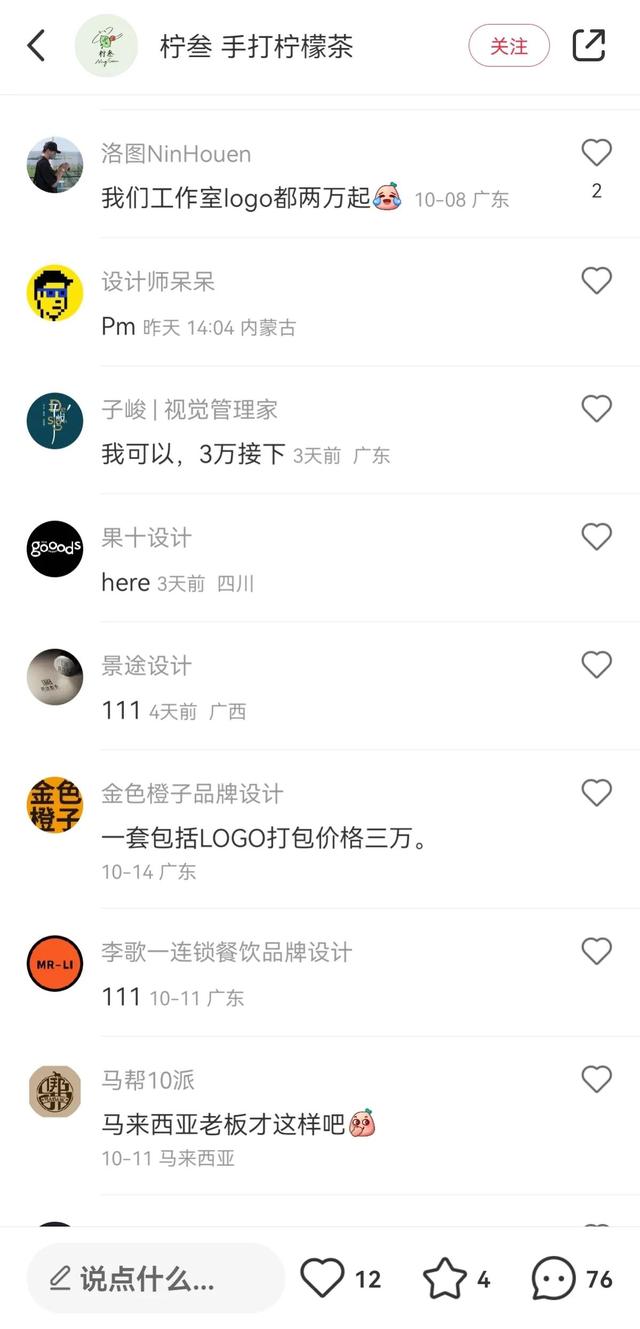This screenshot has height=1329, width=640.
Task: Like 马帮10派's comment
Action: [x=596, y=1079]
